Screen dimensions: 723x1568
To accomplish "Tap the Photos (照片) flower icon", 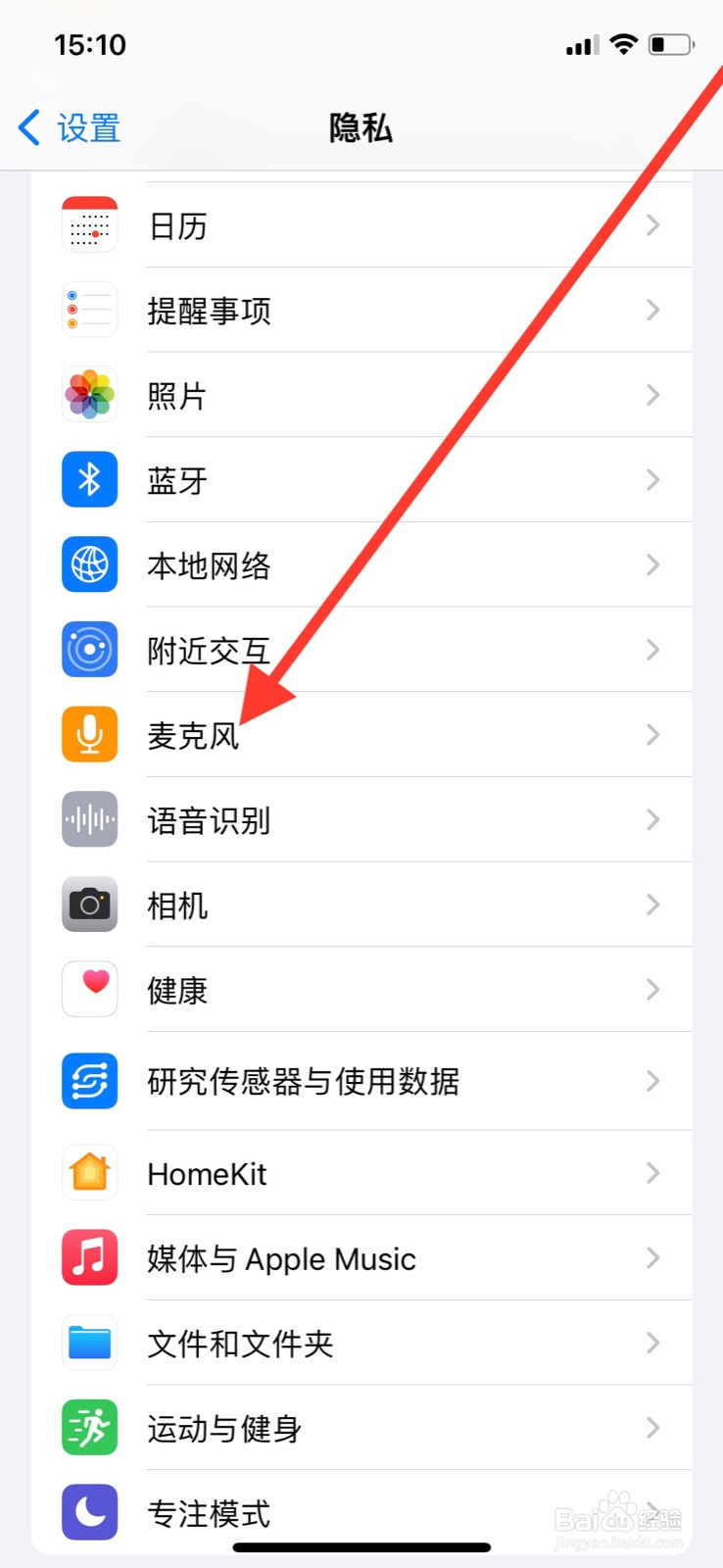I will point(89,394).
